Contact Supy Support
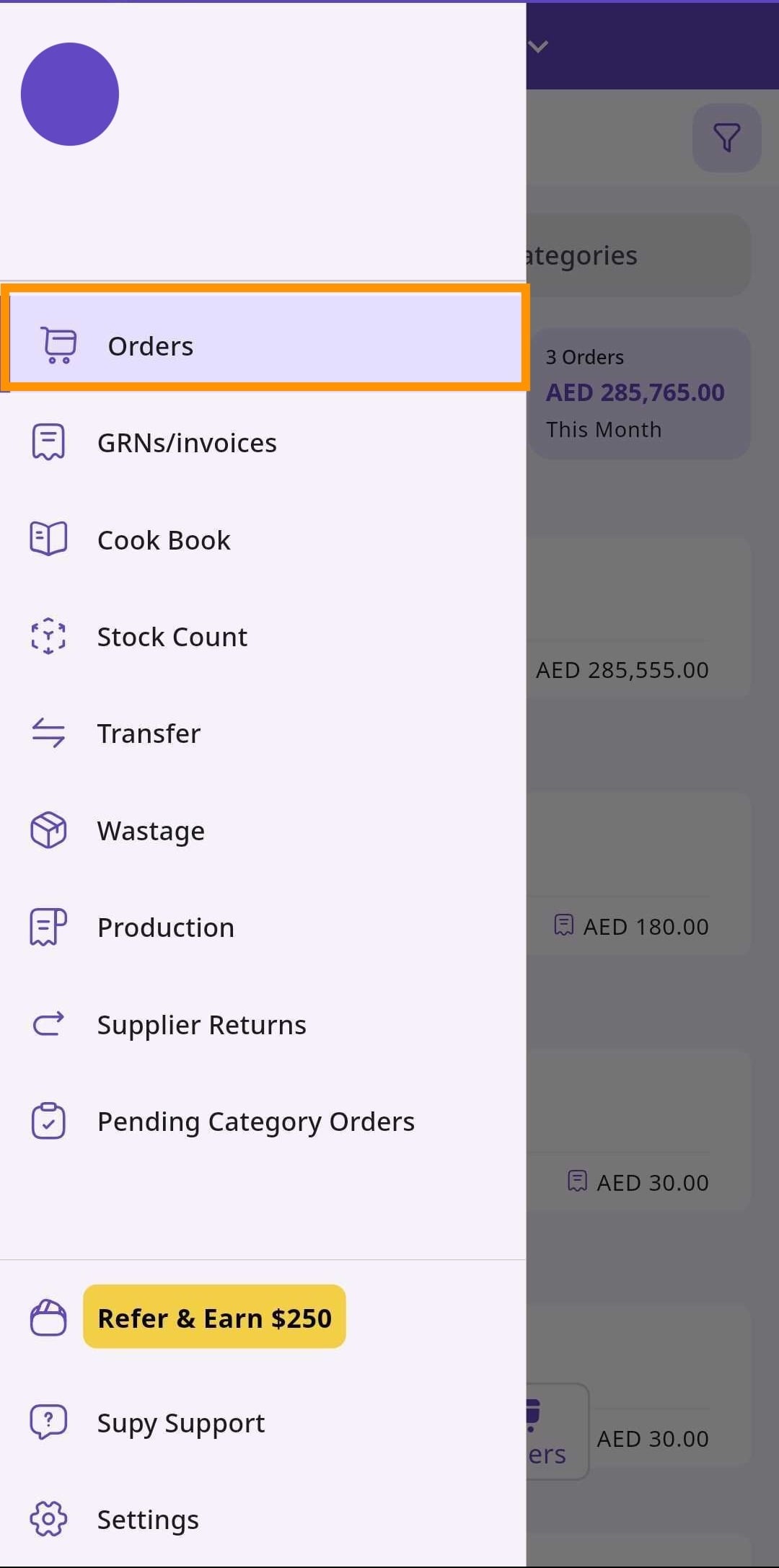This screenshot has height=1568, width=779. point(180,1423)
